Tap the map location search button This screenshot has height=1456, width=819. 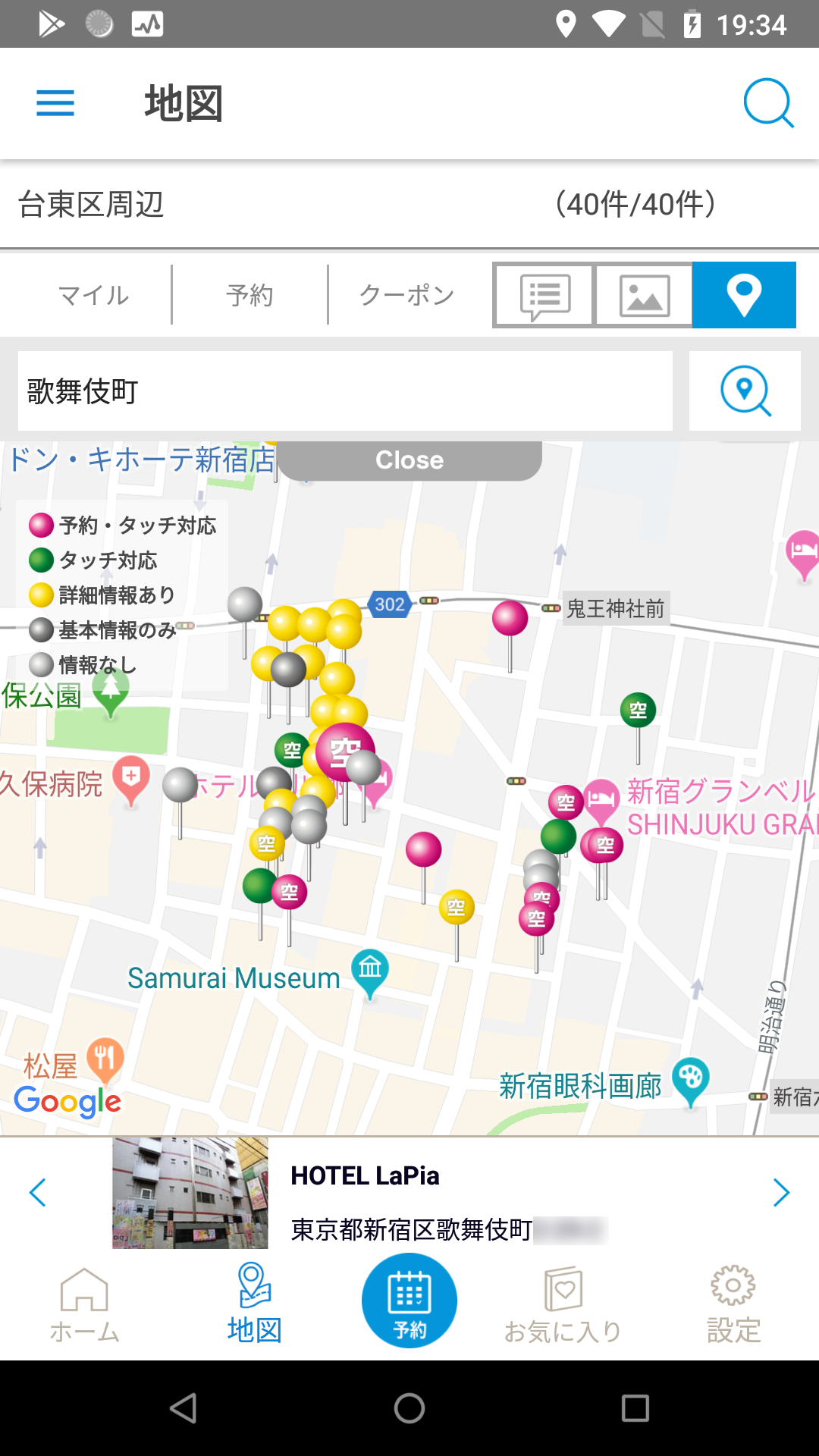[745, 391]
